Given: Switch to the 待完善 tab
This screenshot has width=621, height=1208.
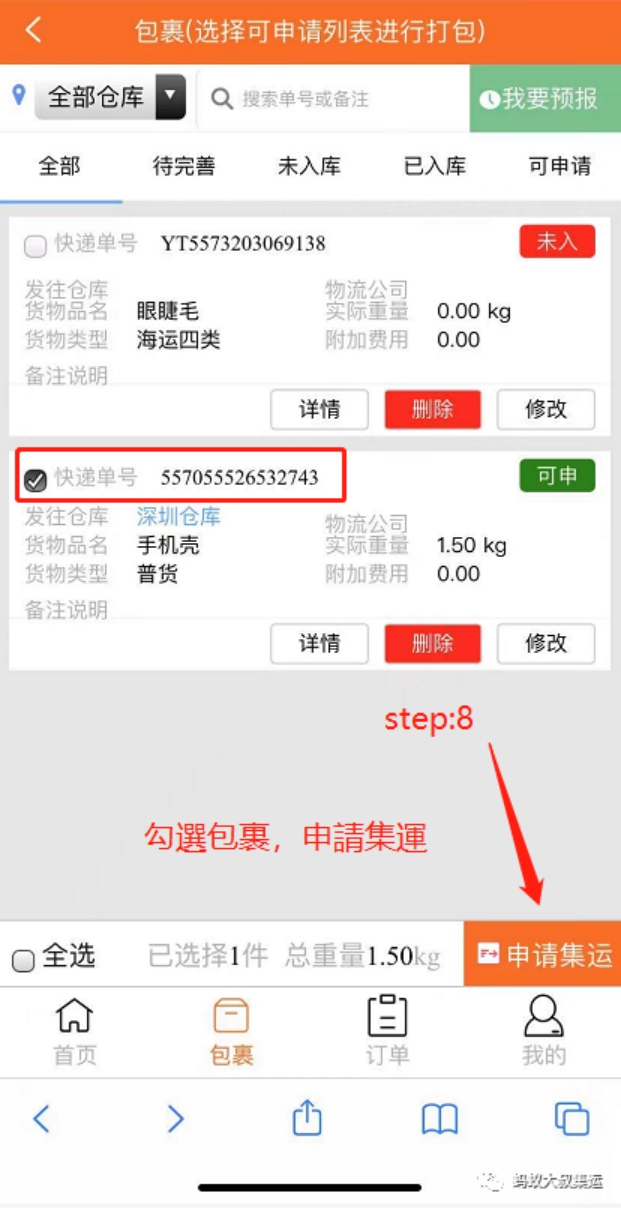Looking at the screenshot, I should pos(184,167).
